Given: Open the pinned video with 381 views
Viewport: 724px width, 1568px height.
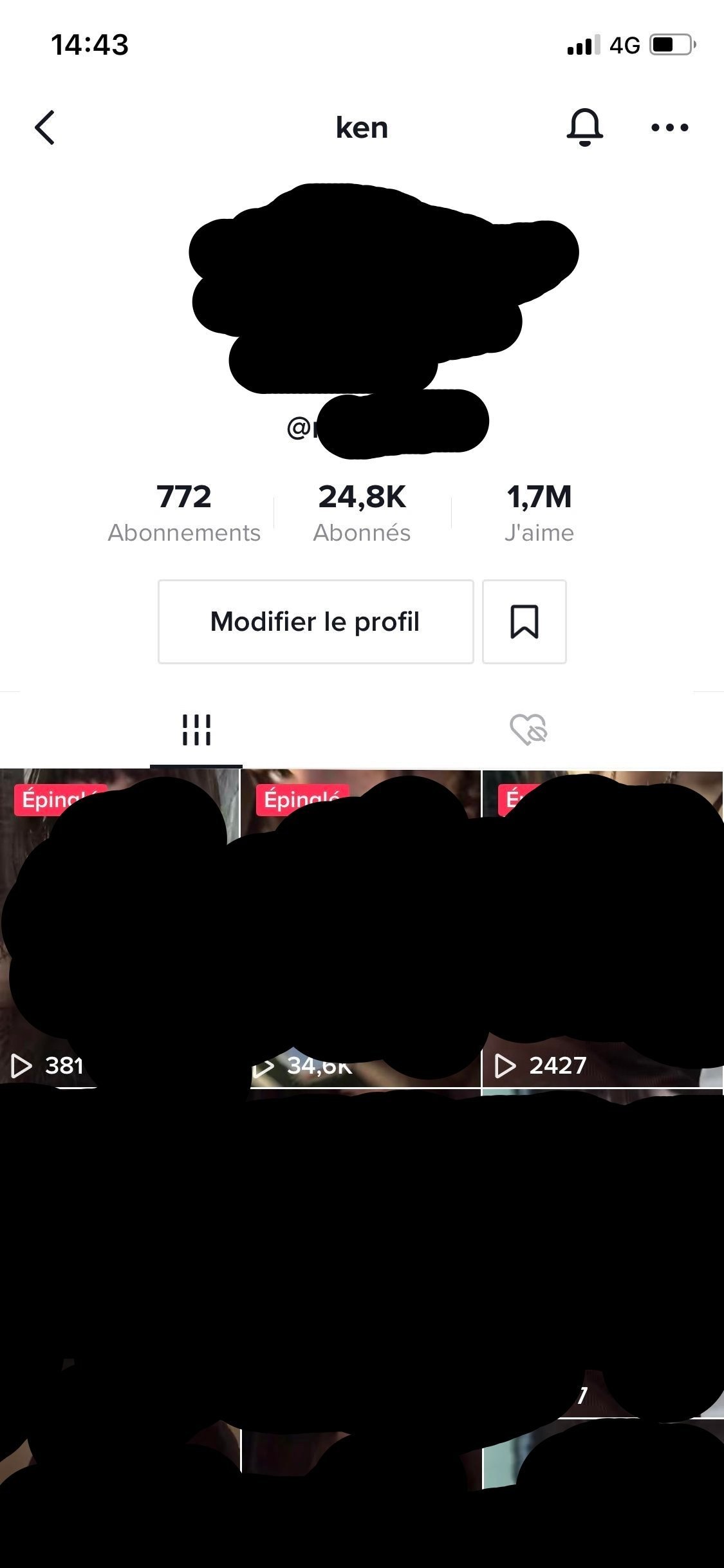Looking at the screenshot, I should coord(120,928).
